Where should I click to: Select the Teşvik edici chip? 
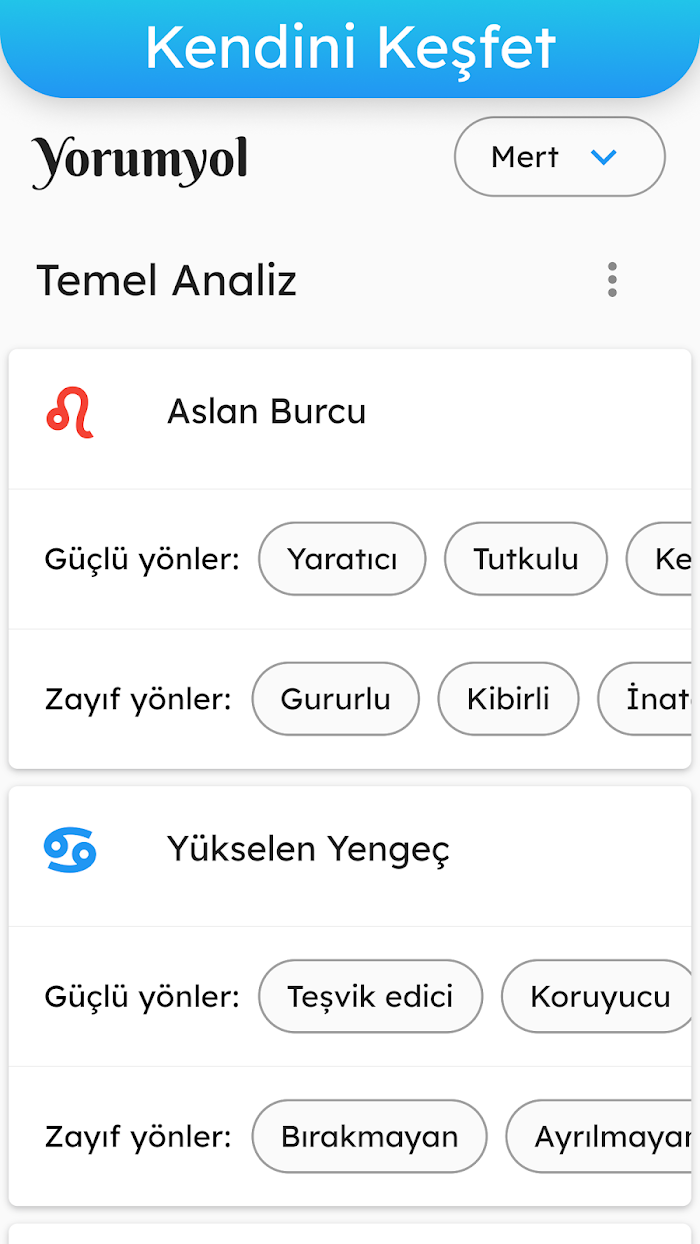click(370, 996)
